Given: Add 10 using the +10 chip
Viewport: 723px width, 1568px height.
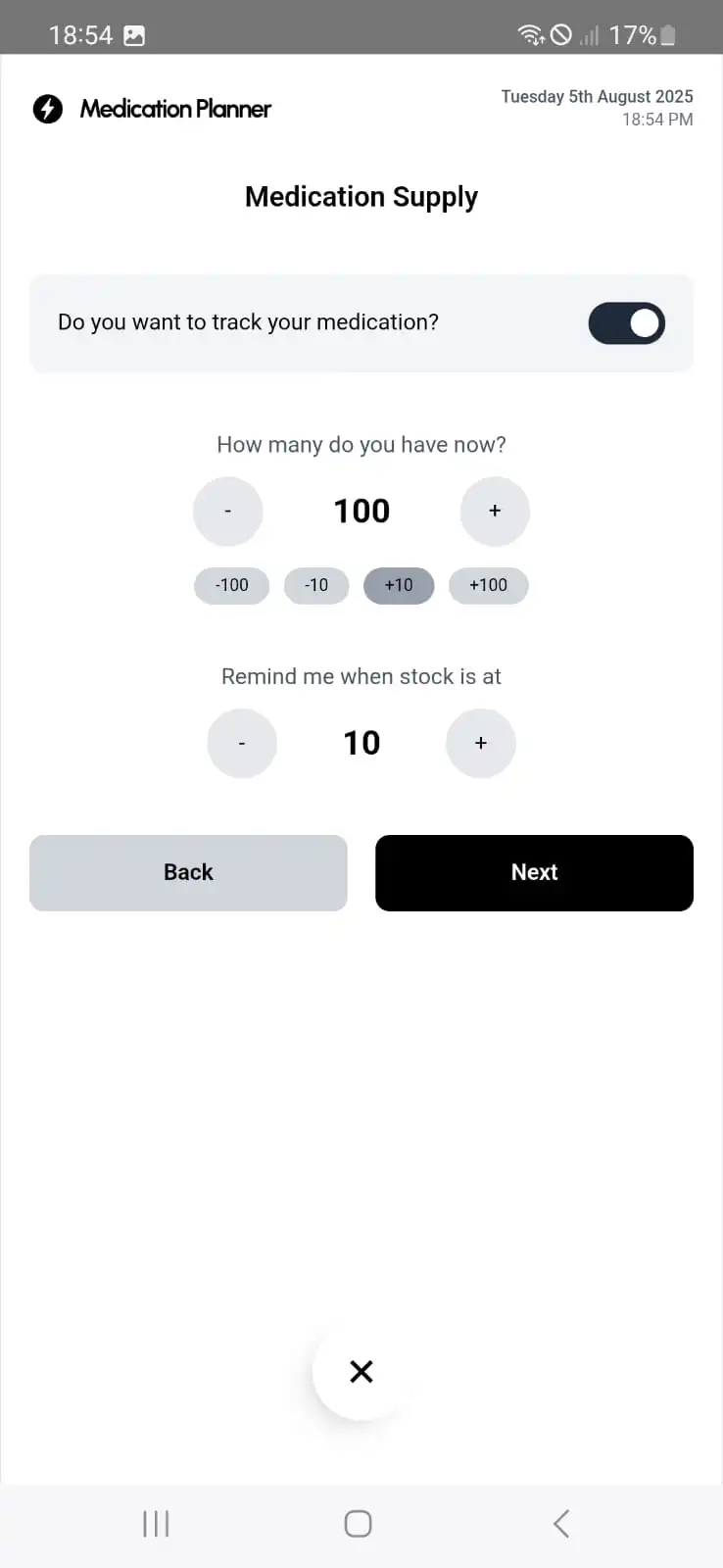Looking at the screenshot, I should tap(399, 586).
